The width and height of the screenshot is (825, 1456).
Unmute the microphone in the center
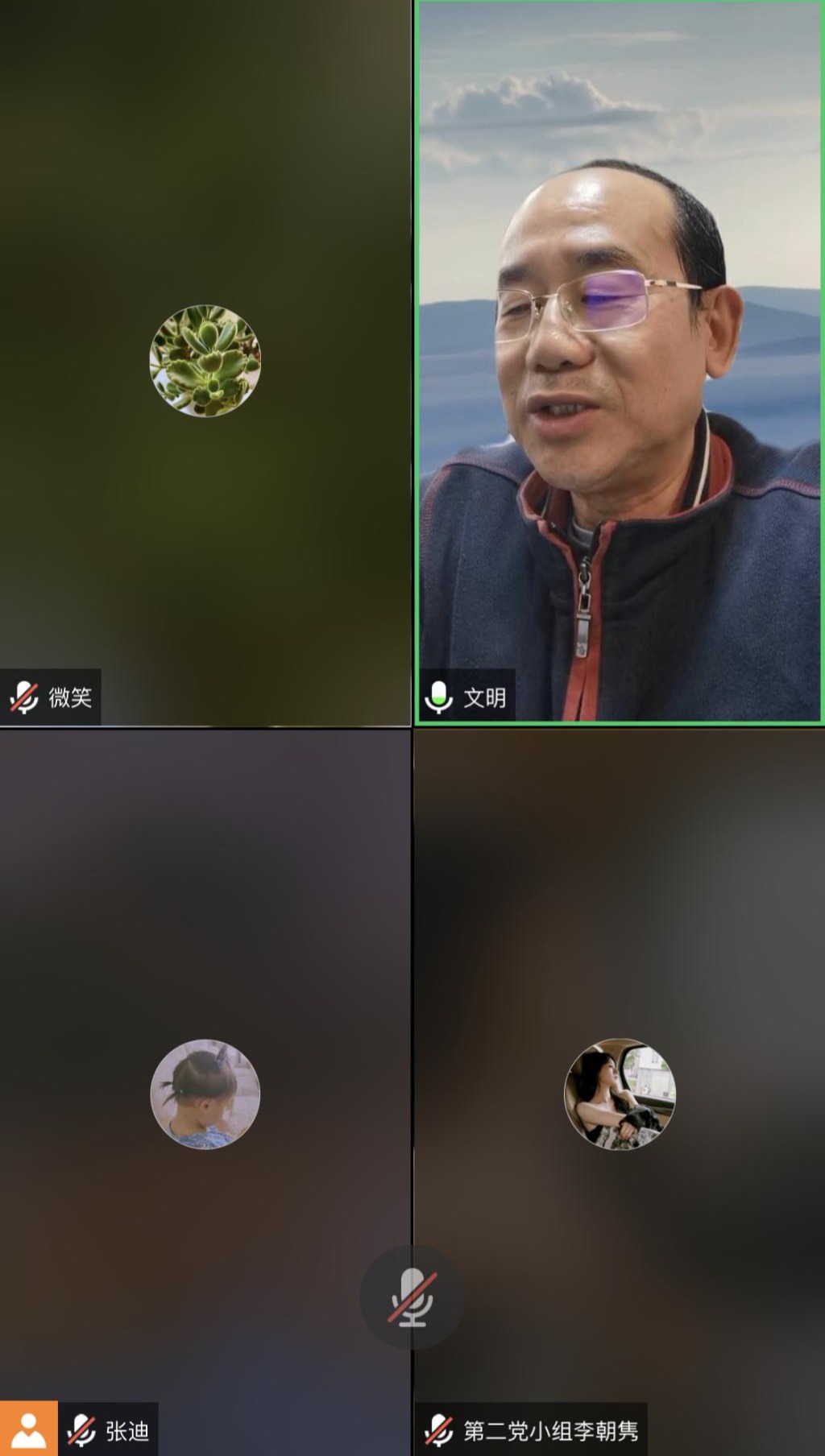pyautogui.click(x=412, y=1297)
